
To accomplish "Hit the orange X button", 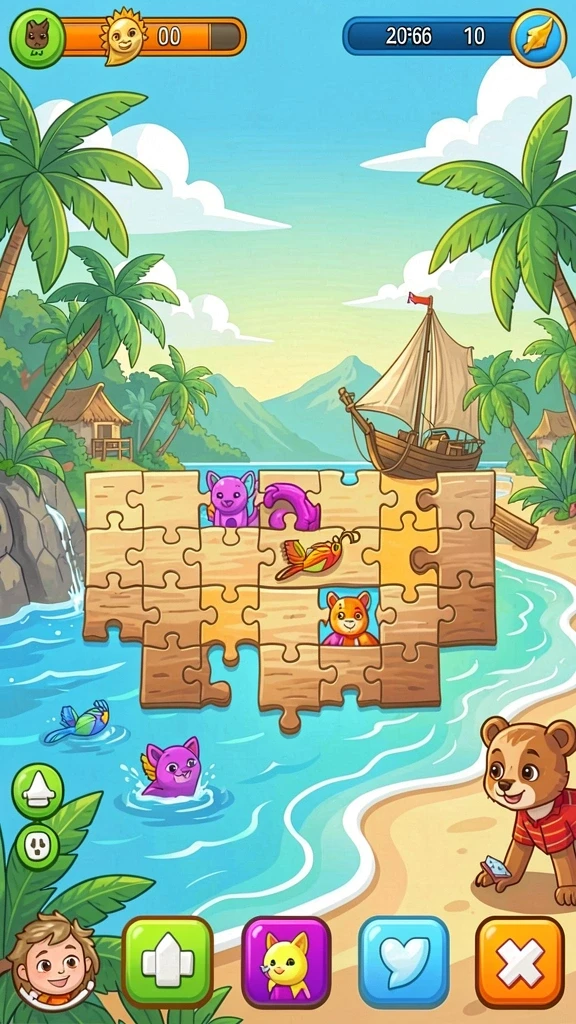I will (520, 962).
